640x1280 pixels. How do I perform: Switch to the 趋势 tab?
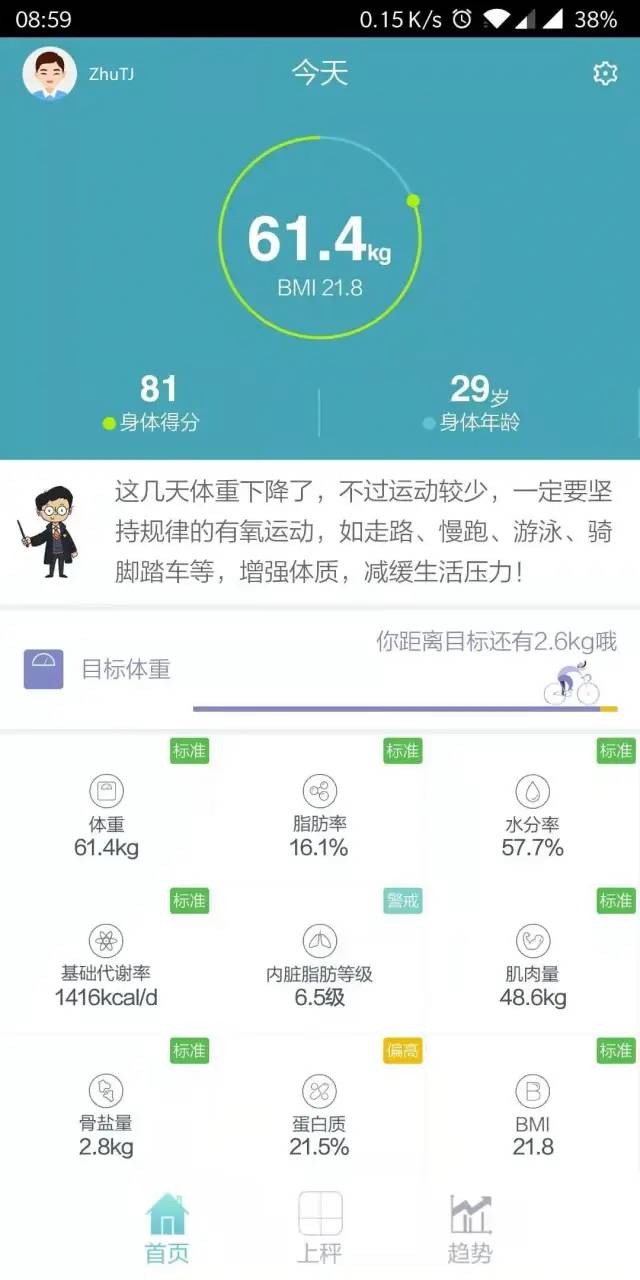click(470, 1227)
